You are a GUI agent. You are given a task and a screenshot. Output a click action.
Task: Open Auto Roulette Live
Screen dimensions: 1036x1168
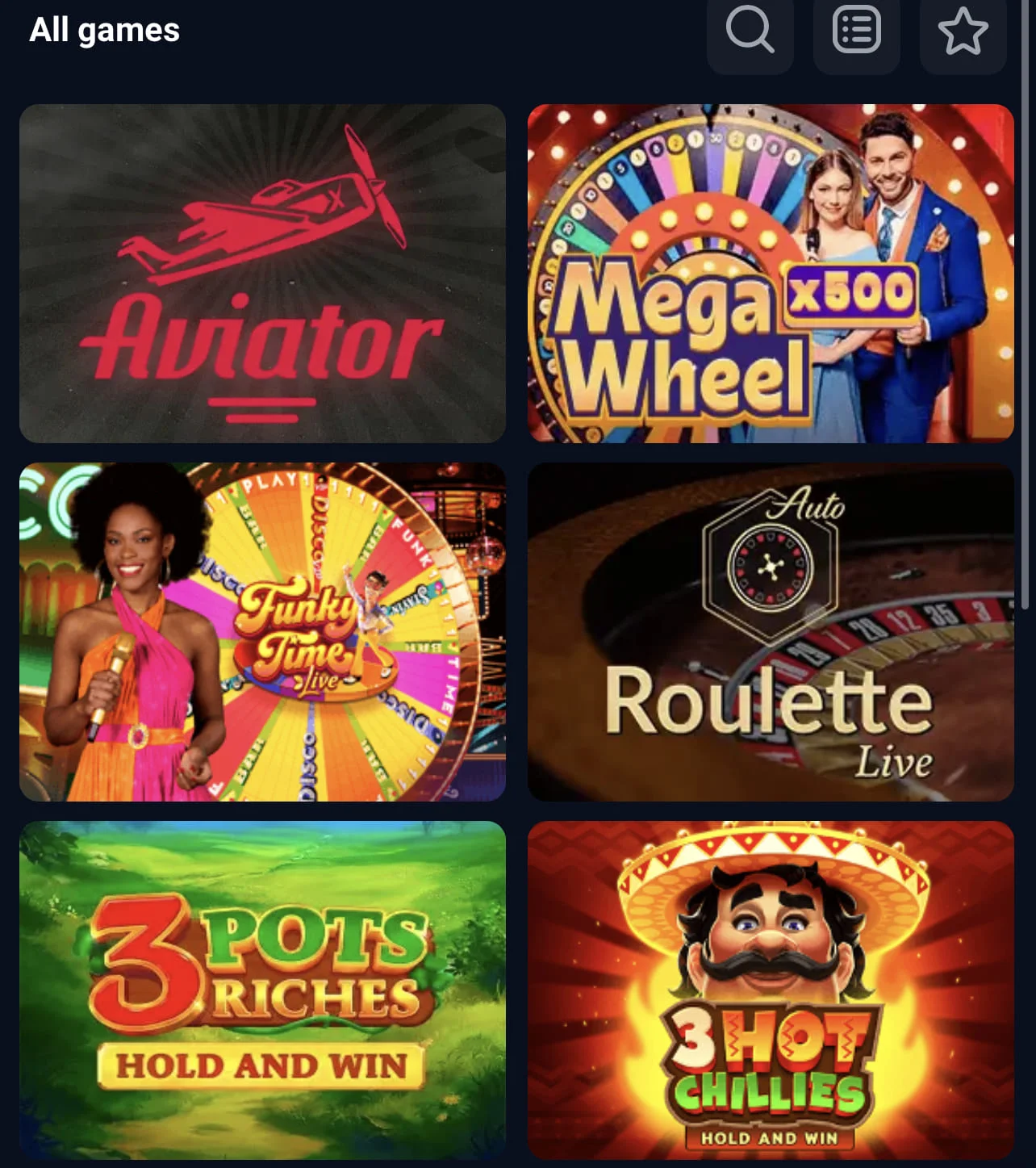[x=771, y=631]
